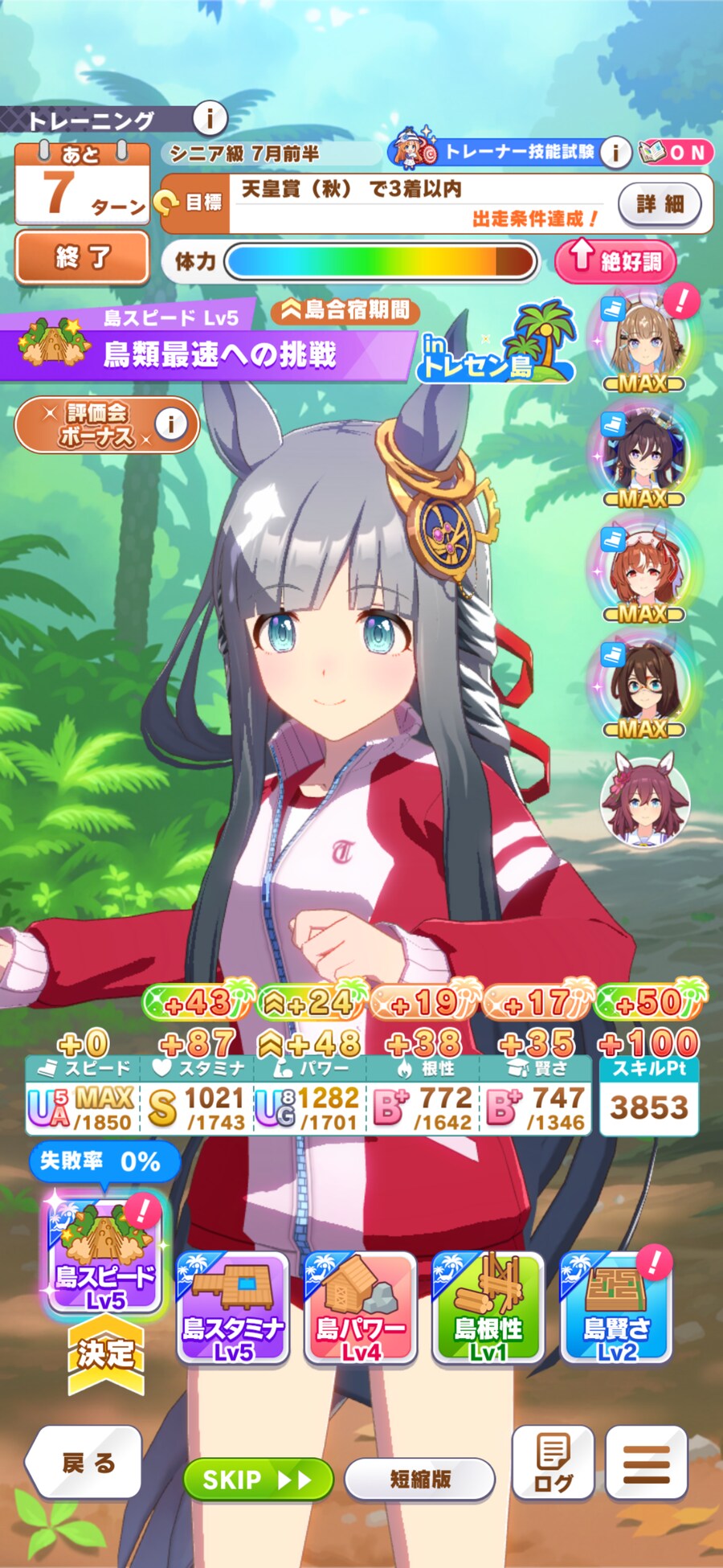View the 絶好調 mood status
Screen dimensions: 723x1568
[615, 260]
